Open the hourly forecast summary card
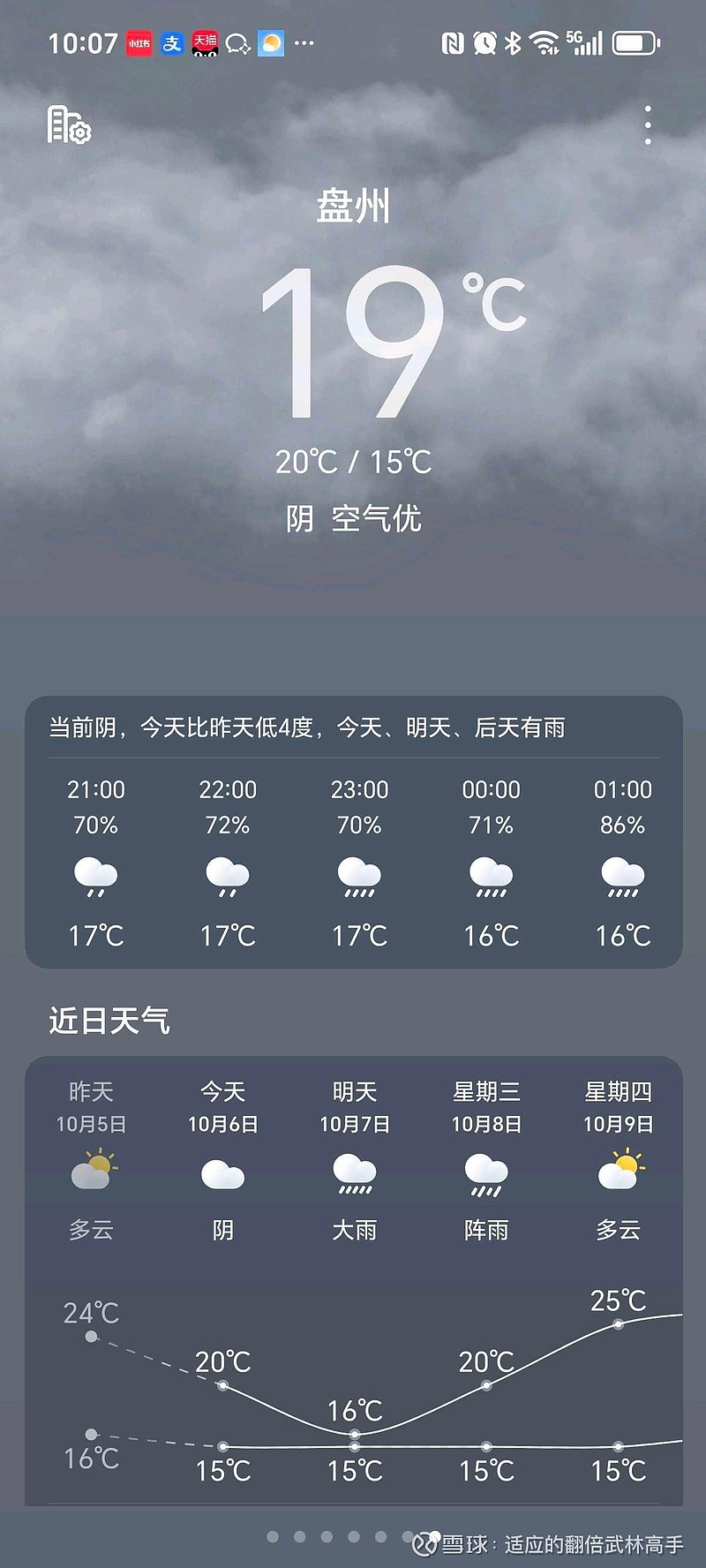The width and height of the screenshot is (706, 1568). (x=354, y=832)
